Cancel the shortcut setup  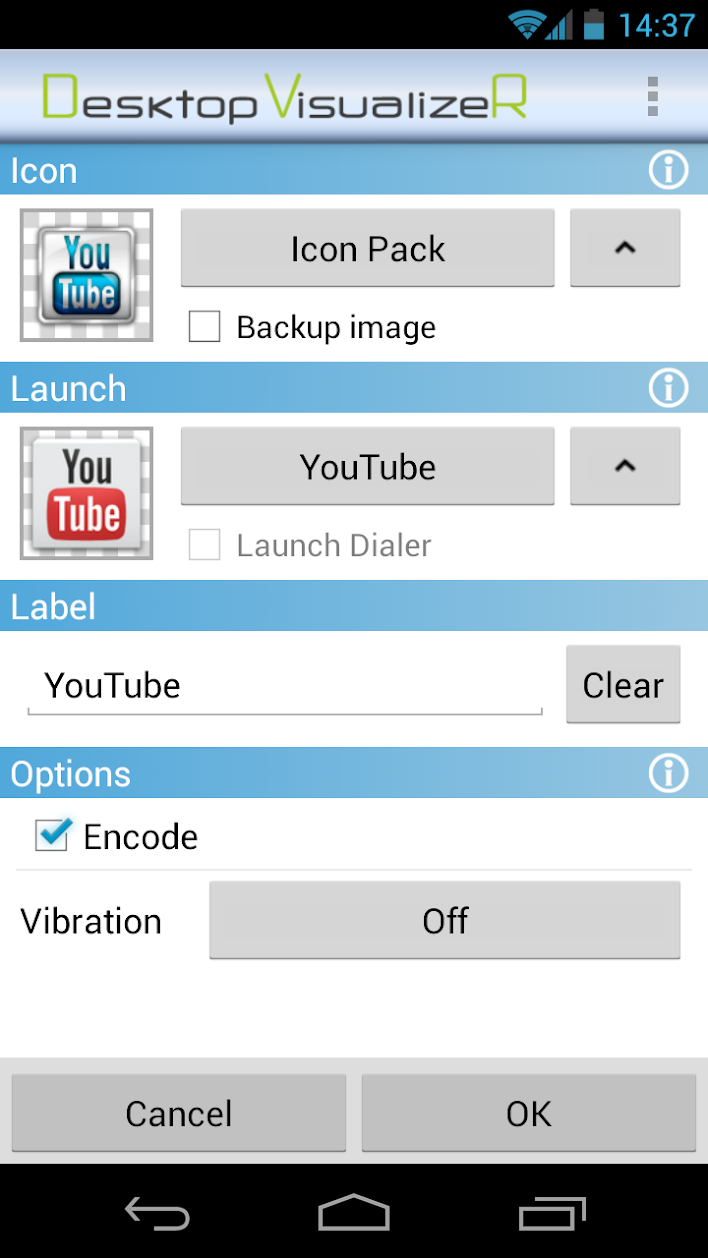[179, 1113]
